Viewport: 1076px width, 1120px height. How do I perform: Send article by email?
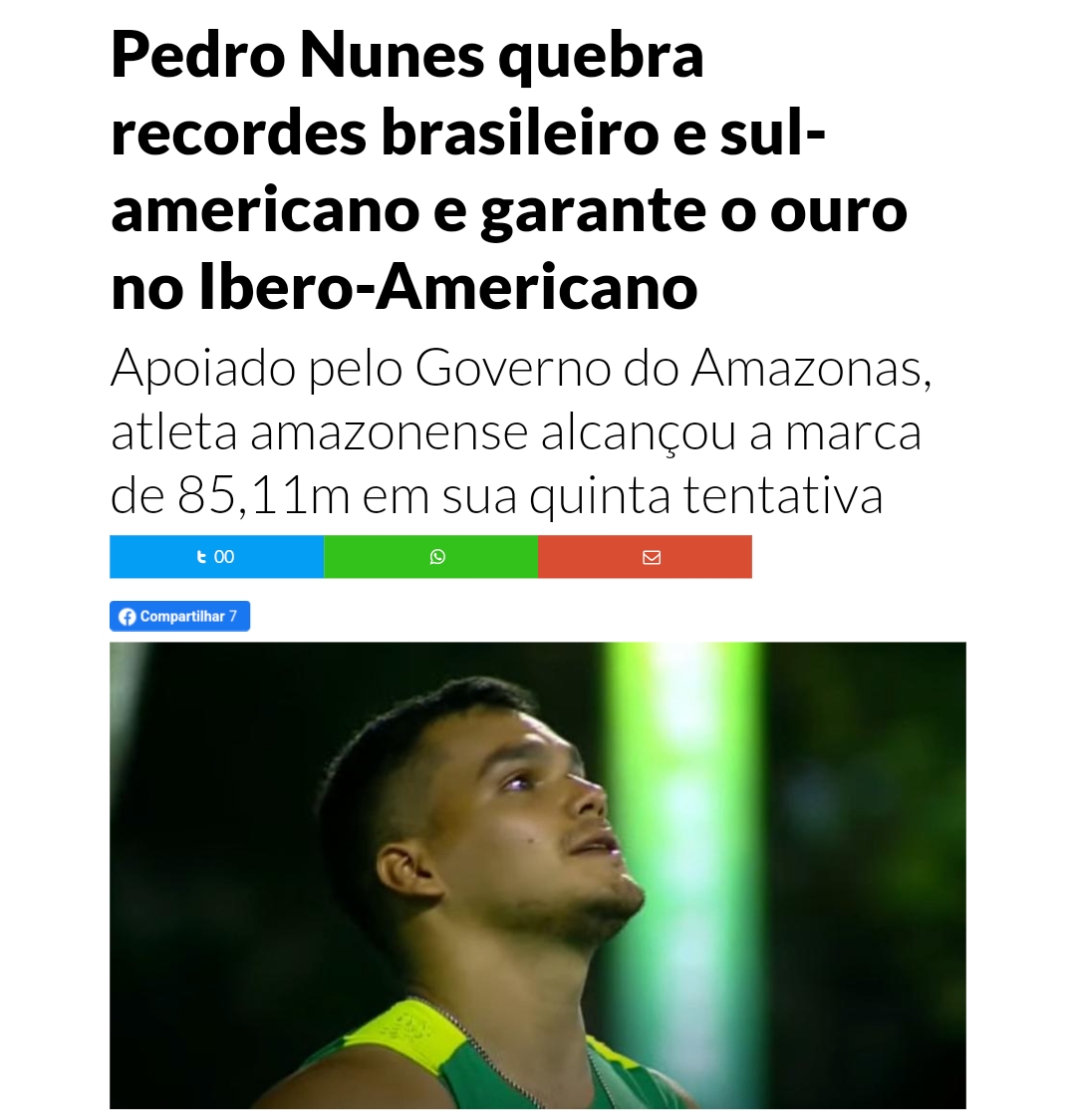646,557
